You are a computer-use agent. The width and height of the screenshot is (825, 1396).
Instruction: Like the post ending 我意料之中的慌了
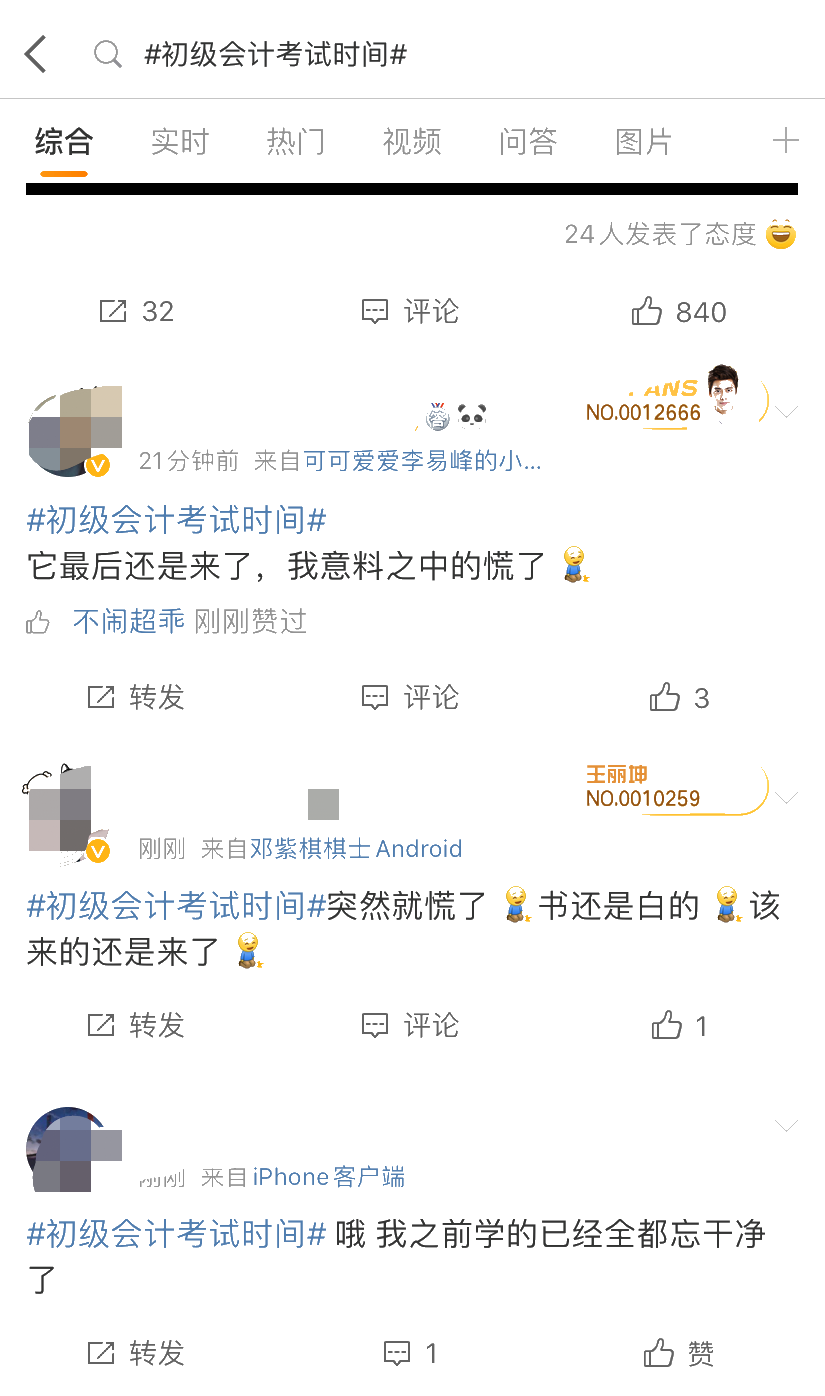click(x=679, y=697)
